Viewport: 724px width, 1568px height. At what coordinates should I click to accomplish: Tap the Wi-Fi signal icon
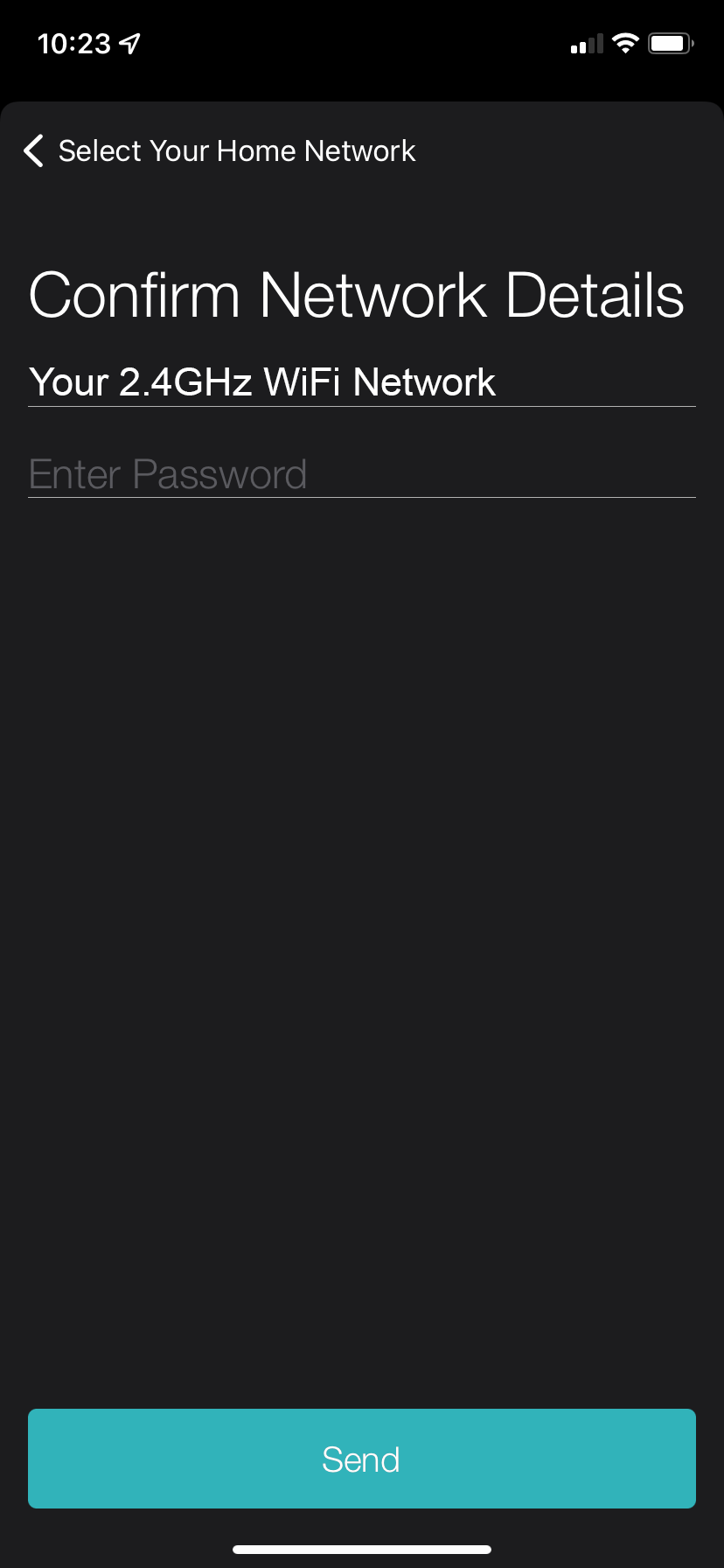[626, 41]
